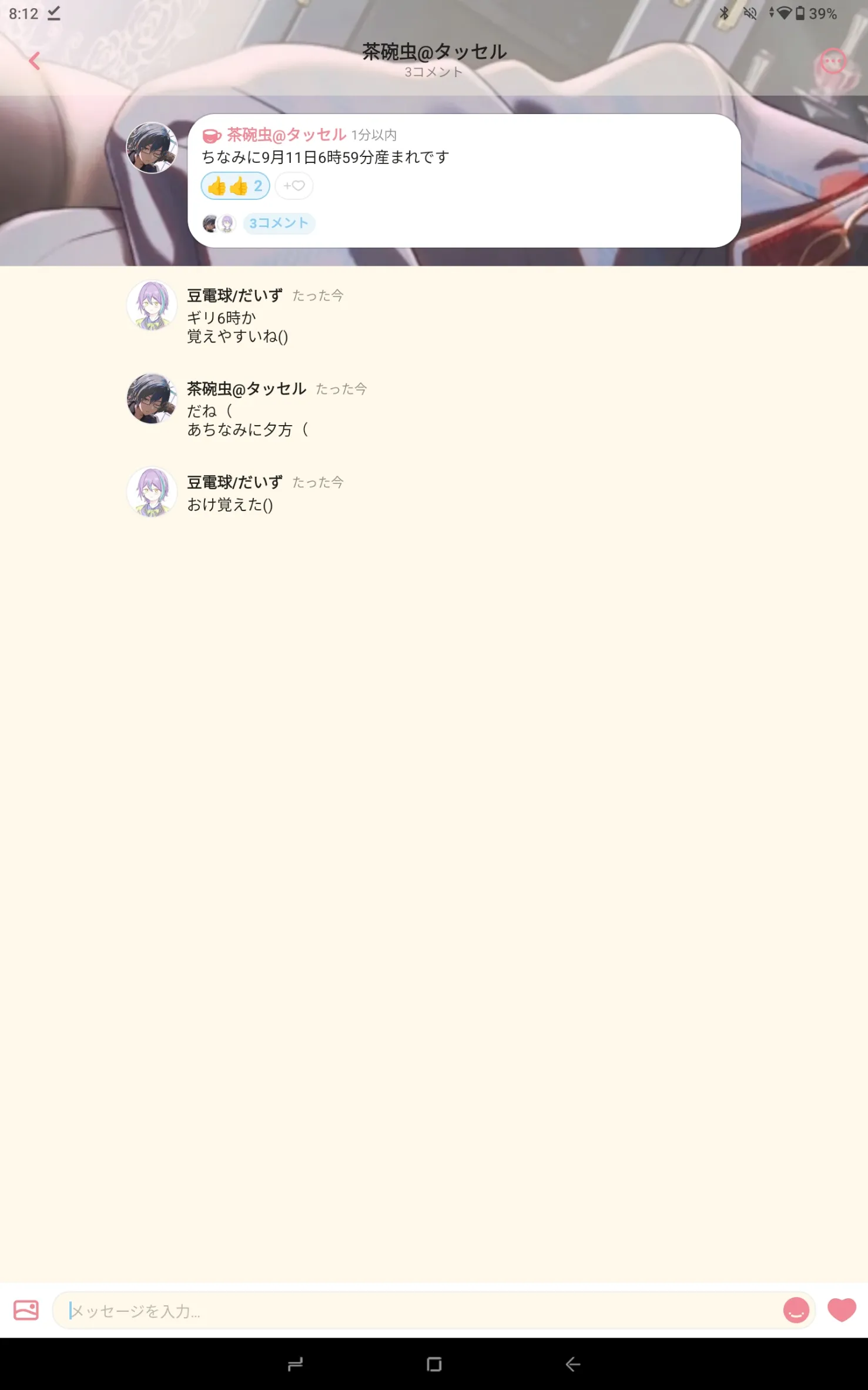Send a heart with the heart icon

pos(842,1311)
